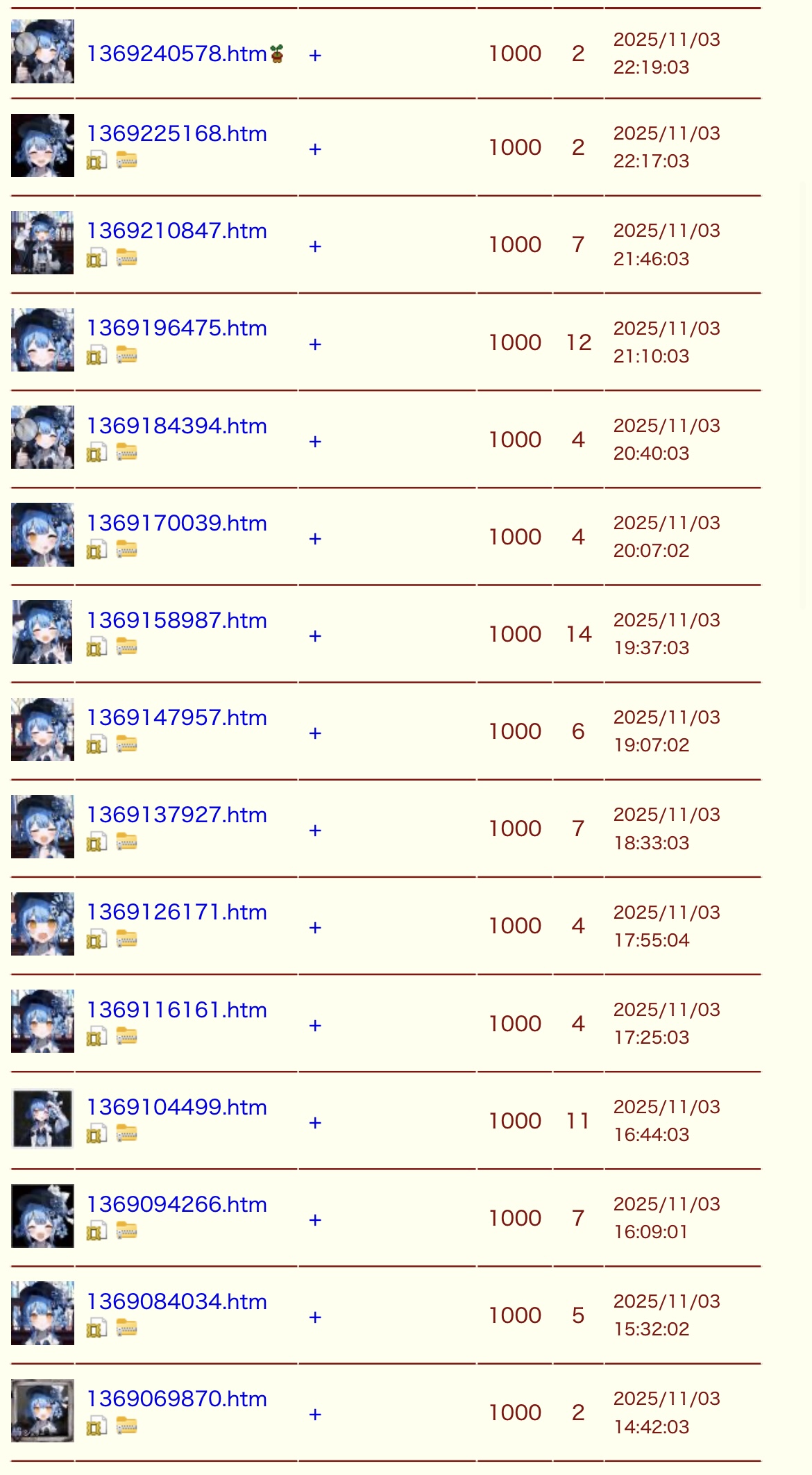Open the 1369158987.htm link
Viewport: 812px width, 1475px height.
point(176,620)
